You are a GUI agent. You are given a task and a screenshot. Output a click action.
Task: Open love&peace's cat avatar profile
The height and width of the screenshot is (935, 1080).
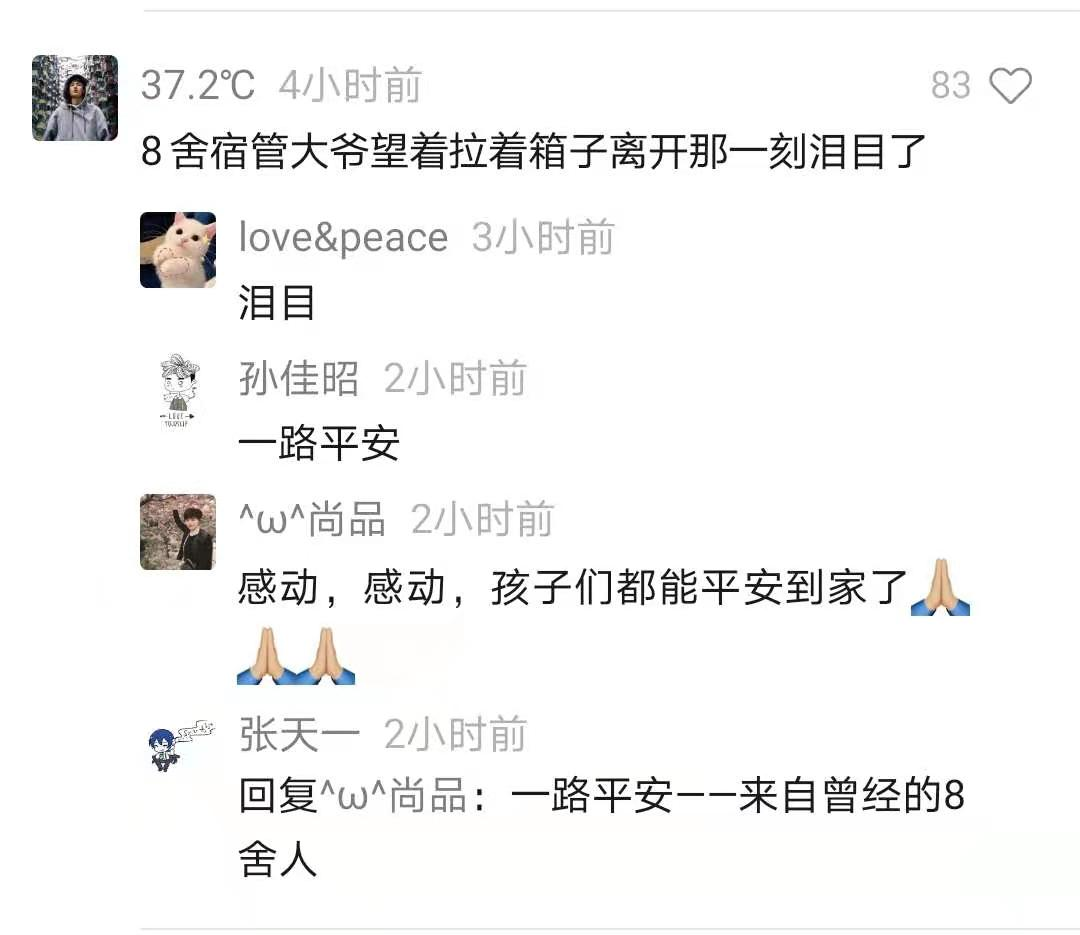(x=178, y=250)
